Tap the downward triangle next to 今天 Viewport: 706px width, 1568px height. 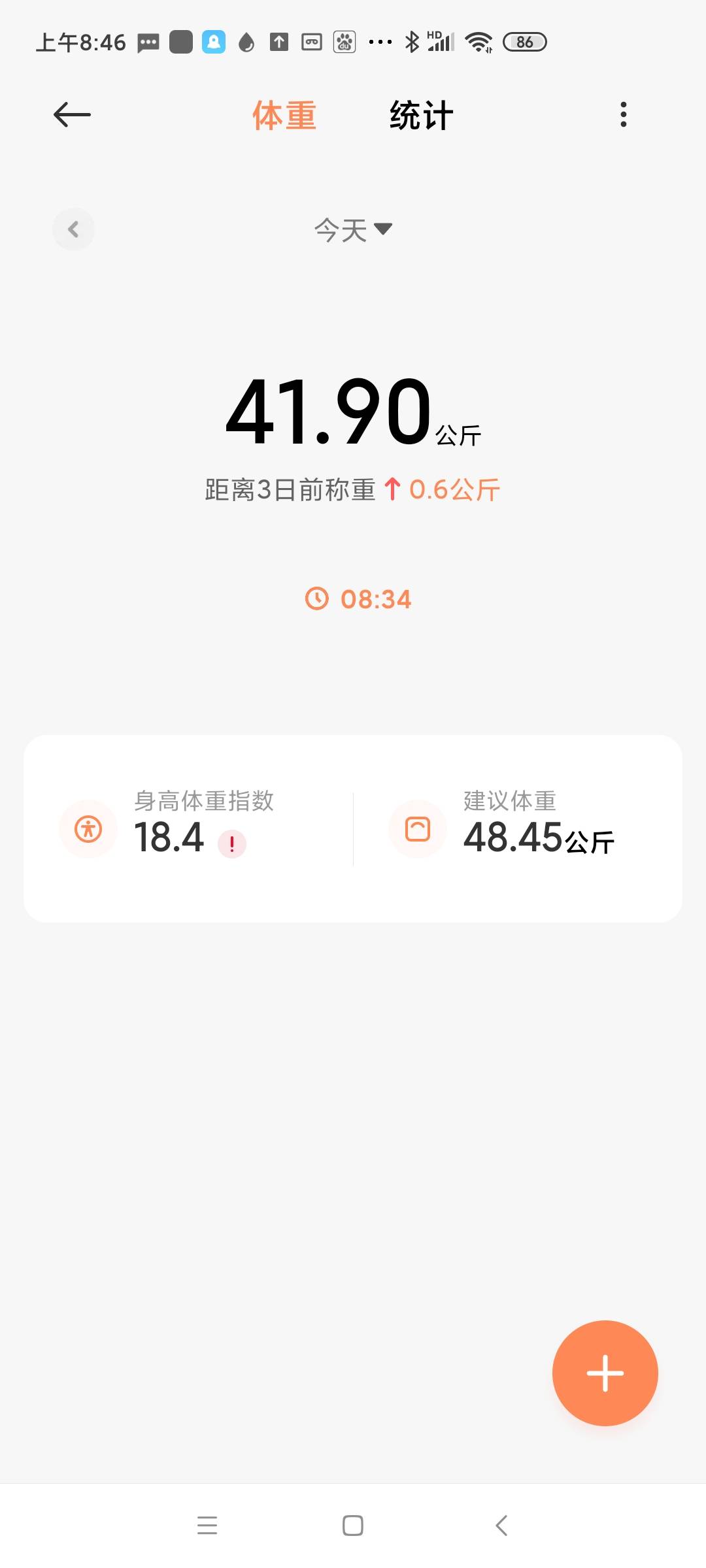point(383,229)
